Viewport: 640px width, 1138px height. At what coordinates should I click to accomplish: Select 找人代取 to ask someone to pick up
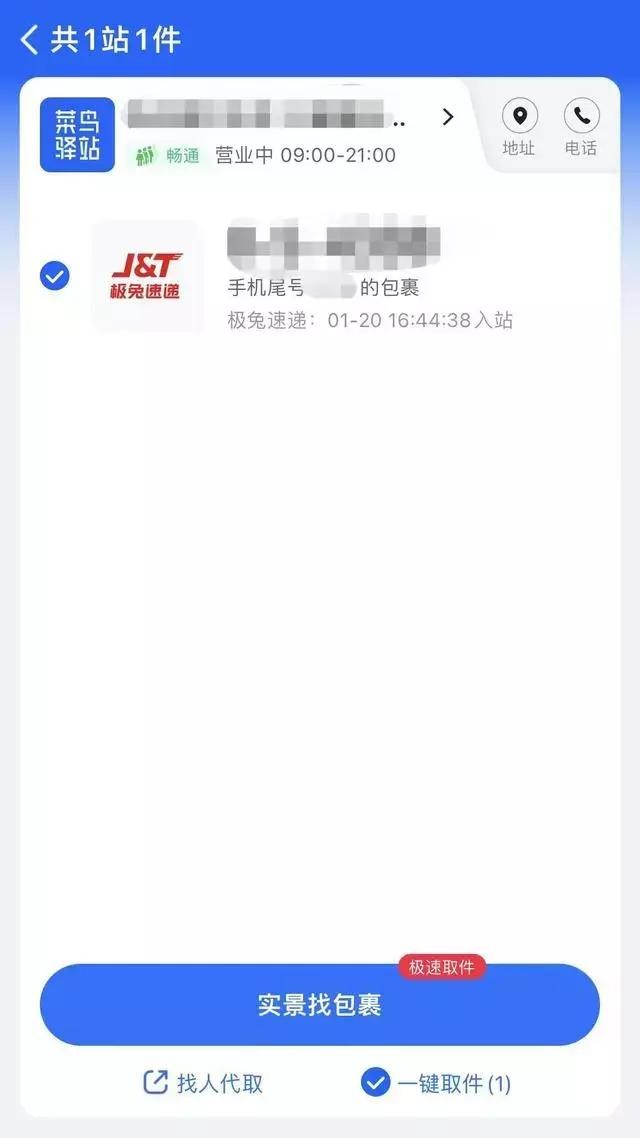[204, 1083]
